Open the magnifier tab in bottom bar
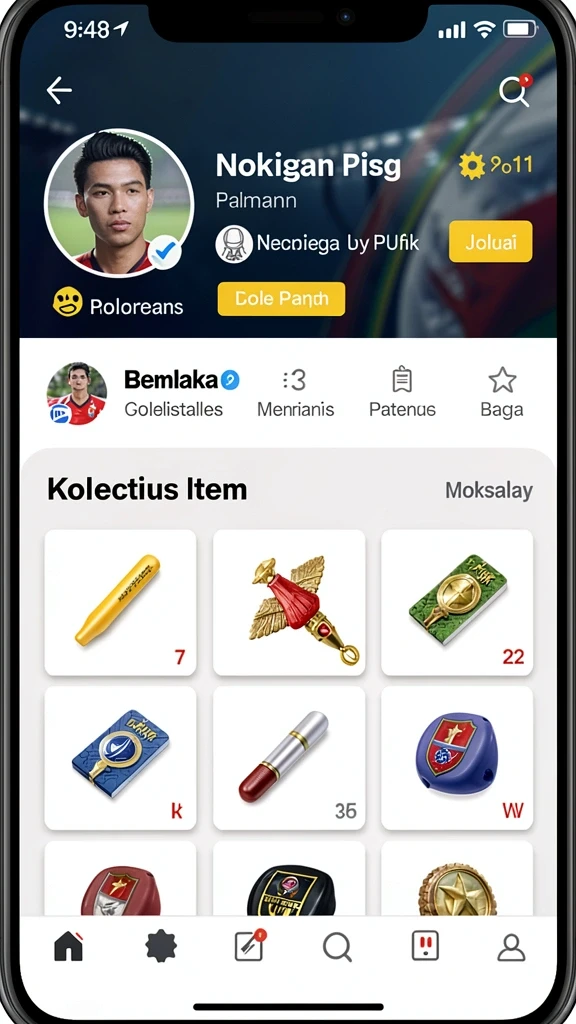576x1024 pixels. click(338, 946)
